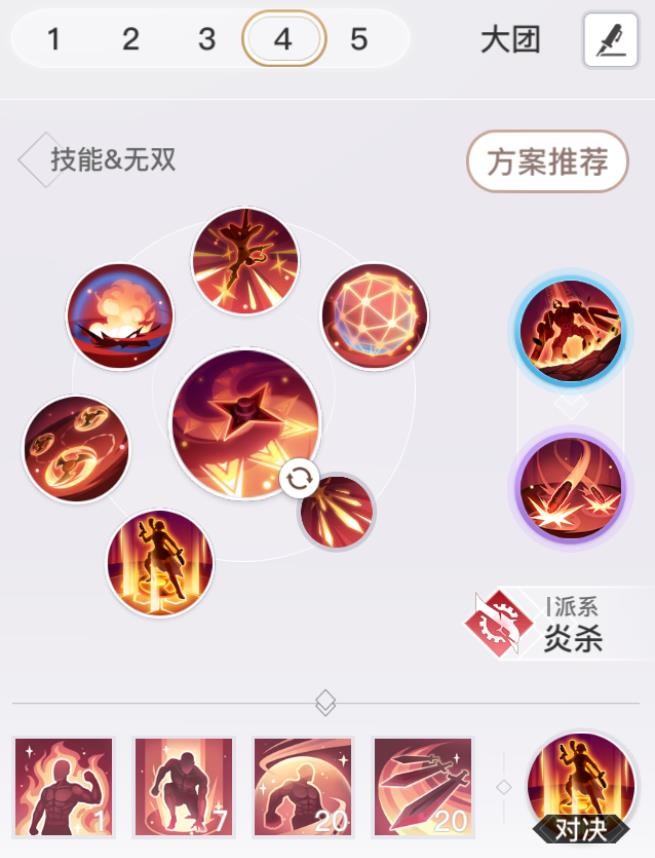Choose the three spinning discs skill
Screen dimensions: 655x858
(x=76, y=449)
